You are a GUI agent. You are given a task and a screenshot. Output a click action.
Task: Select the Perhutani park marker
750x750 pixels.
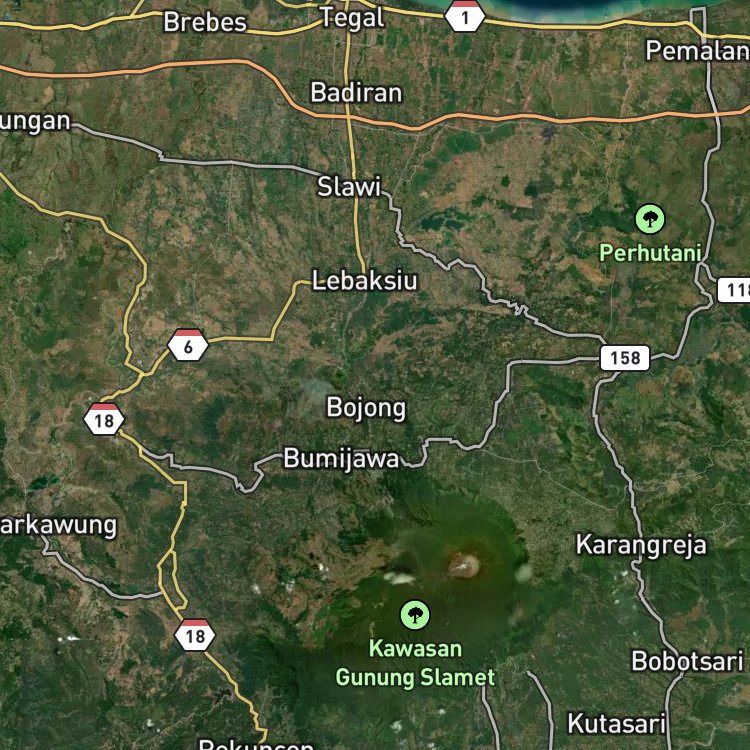[x=650, y=219]
